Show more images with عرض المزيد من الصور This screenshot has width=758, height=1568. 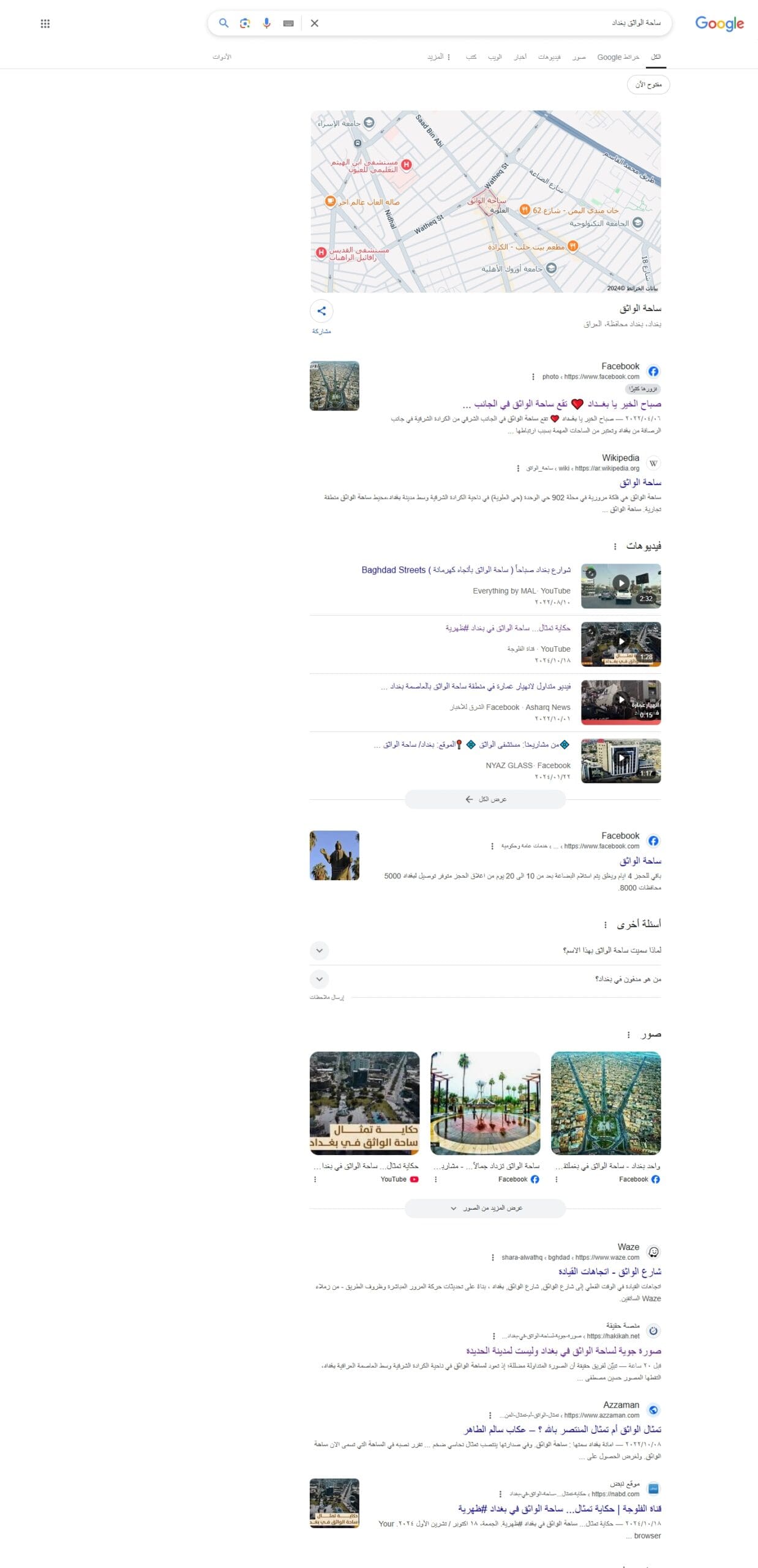485,1208
